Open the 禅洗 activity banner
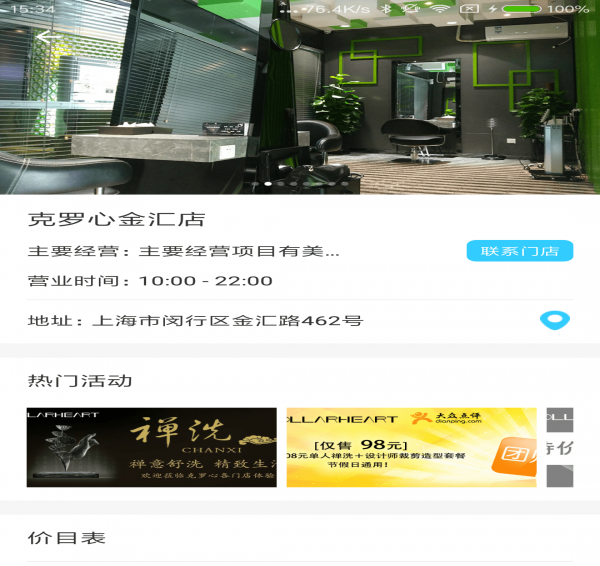The height and width of the screenshot is (566, 600). pyautogui.click(x=151, y=447)
